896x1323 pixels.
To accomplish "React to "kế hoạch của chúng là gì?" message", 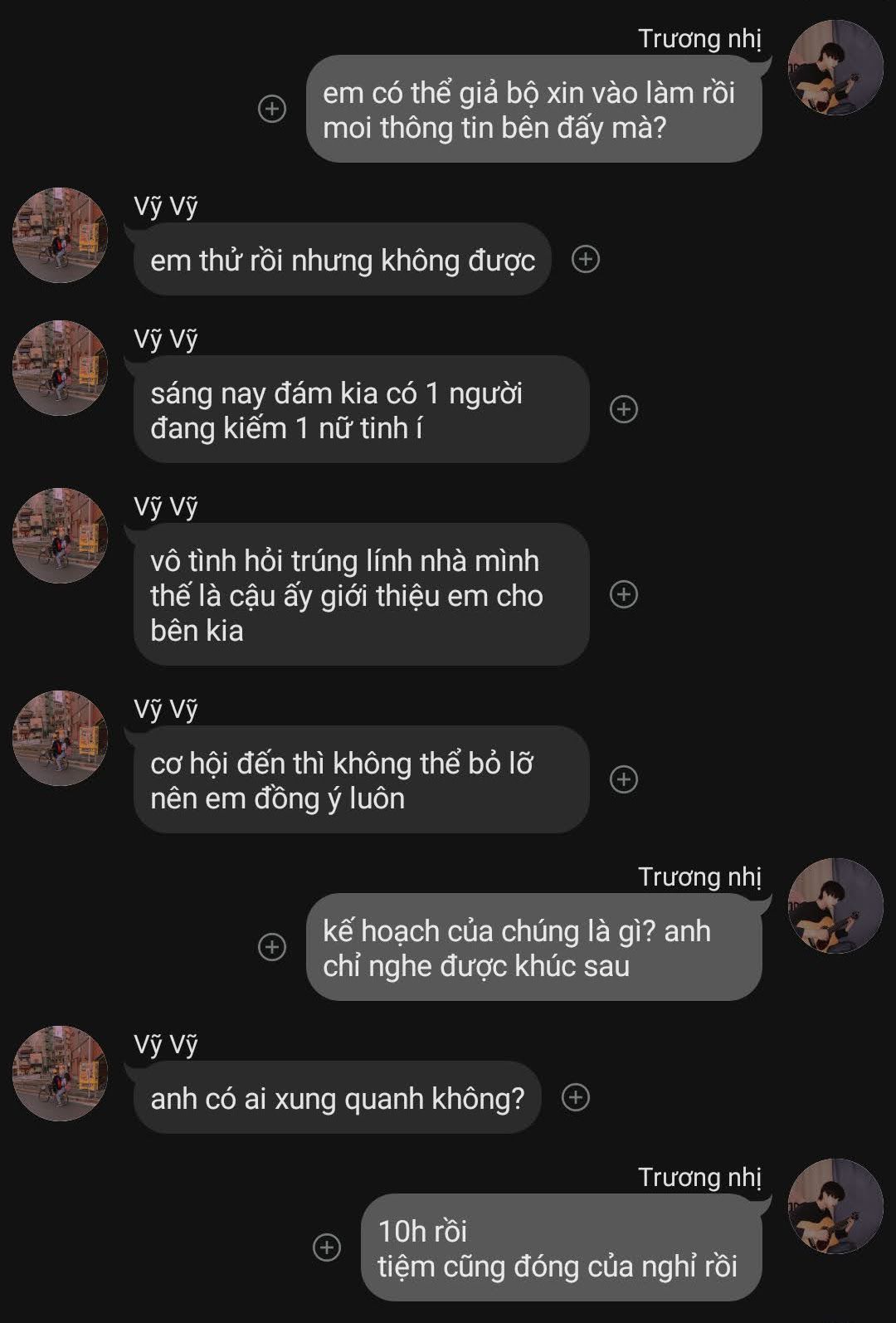I will pos(272,947).
